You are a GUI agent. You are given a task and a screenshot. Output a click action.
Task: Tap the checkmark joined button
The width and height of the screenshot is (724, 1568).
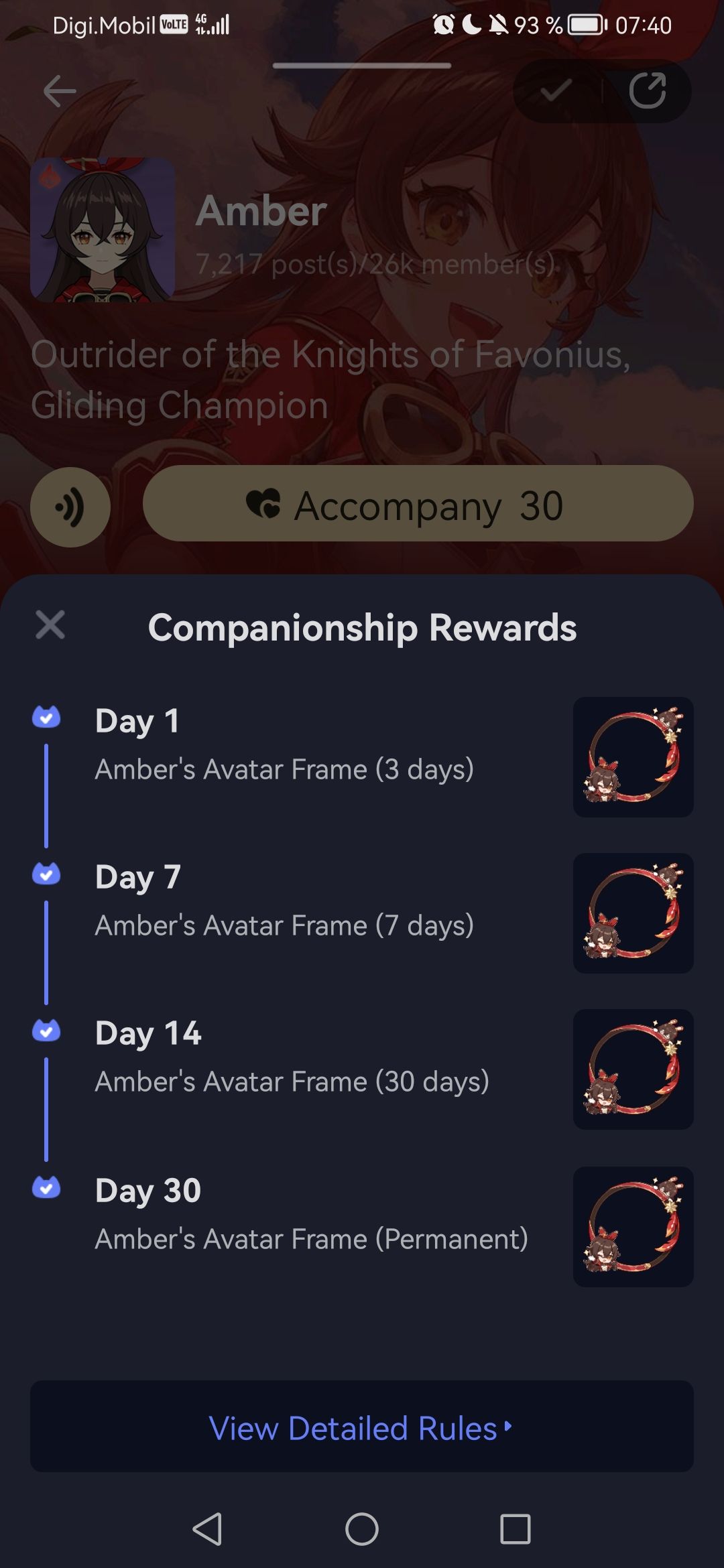(556, 91)
